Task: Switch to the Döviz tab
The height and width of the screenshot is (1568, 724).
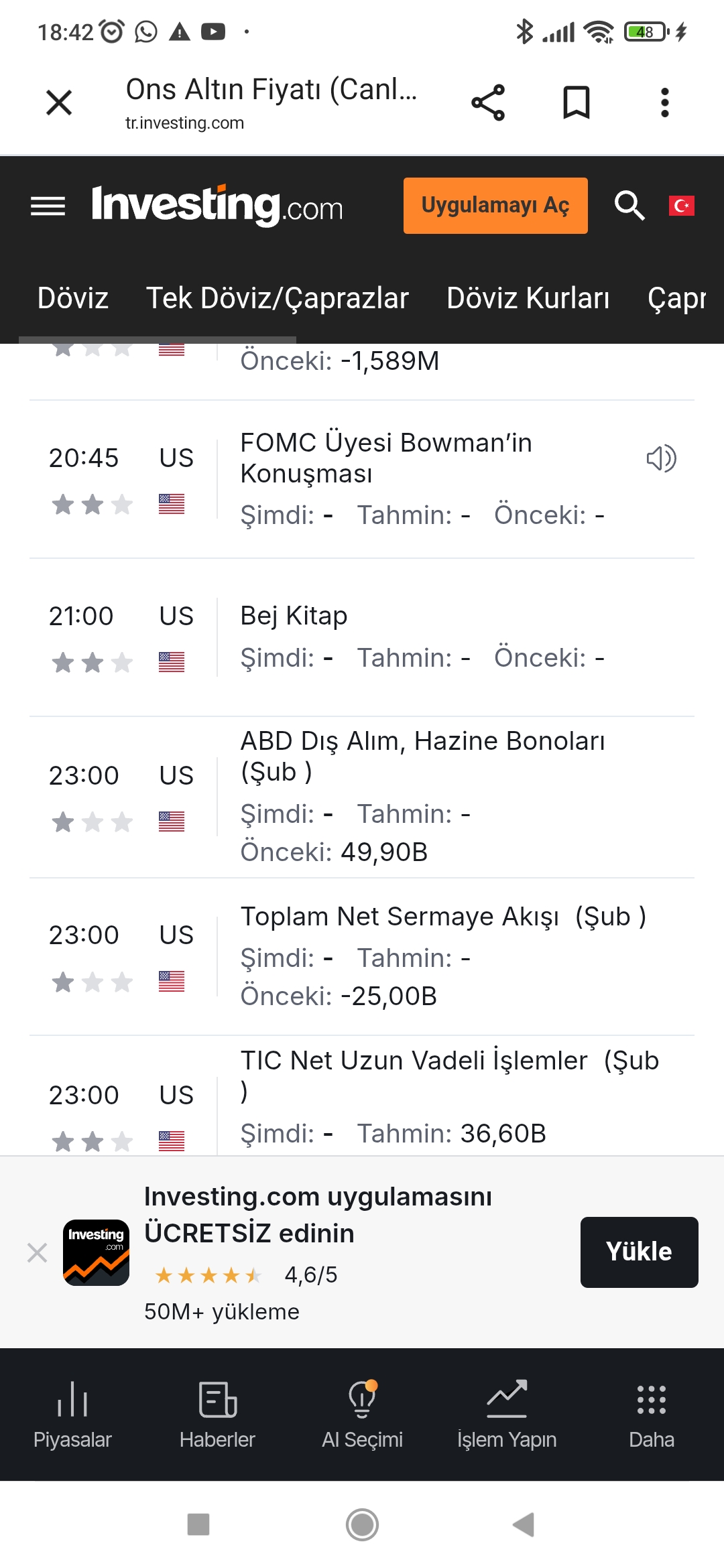Action: [73, 298]
